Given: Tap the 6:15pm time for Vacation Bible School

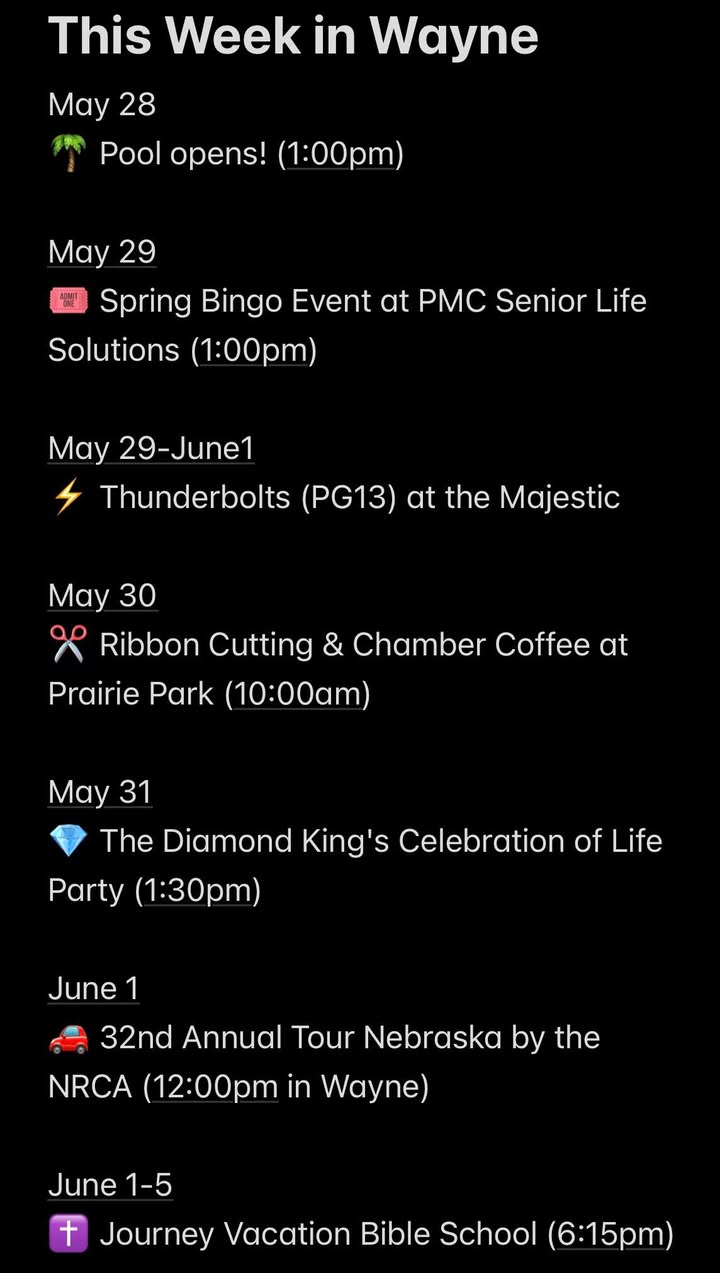Looking at the screenshot, I should [610, 1233].
